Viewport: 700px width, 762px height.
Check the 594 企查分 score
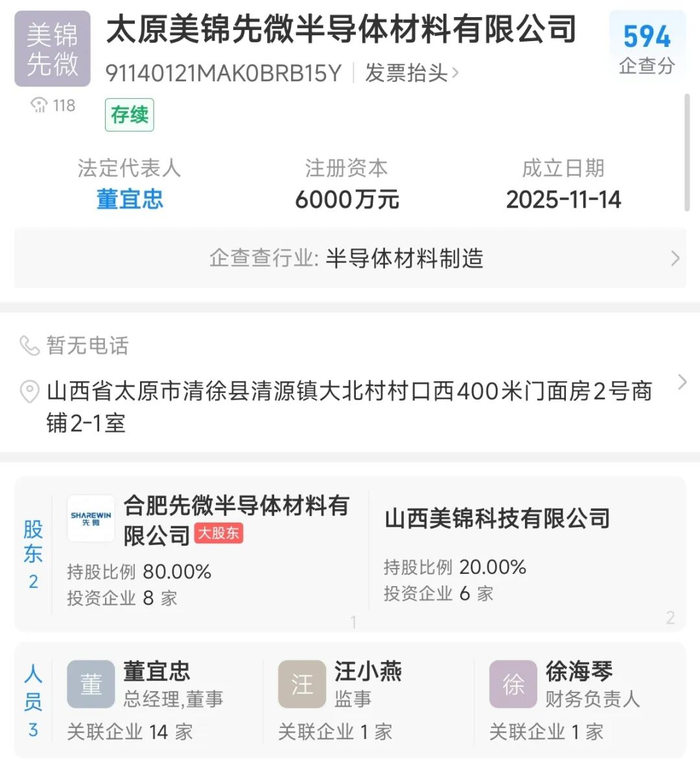[647, 49]
